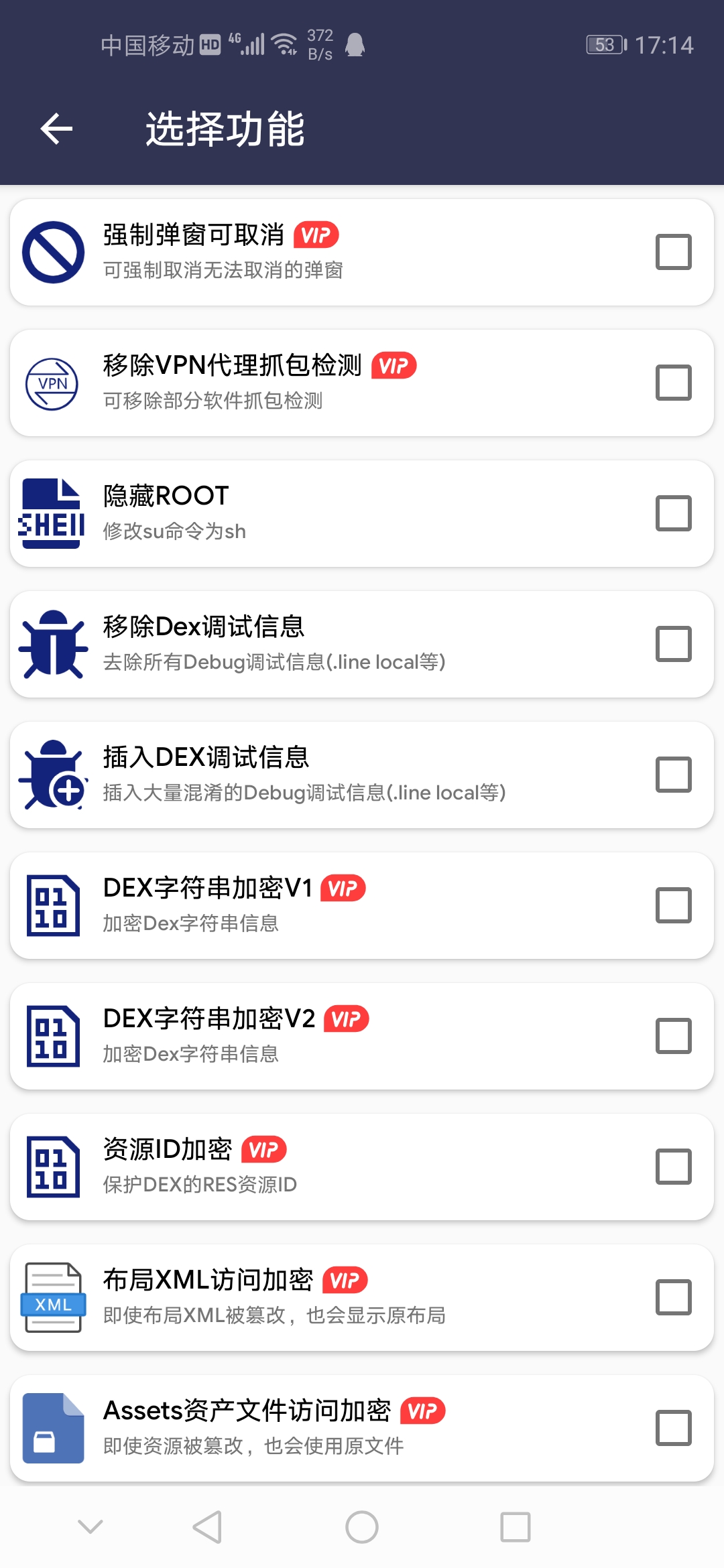Open recent apps from navigation bar

[516, 1527]
